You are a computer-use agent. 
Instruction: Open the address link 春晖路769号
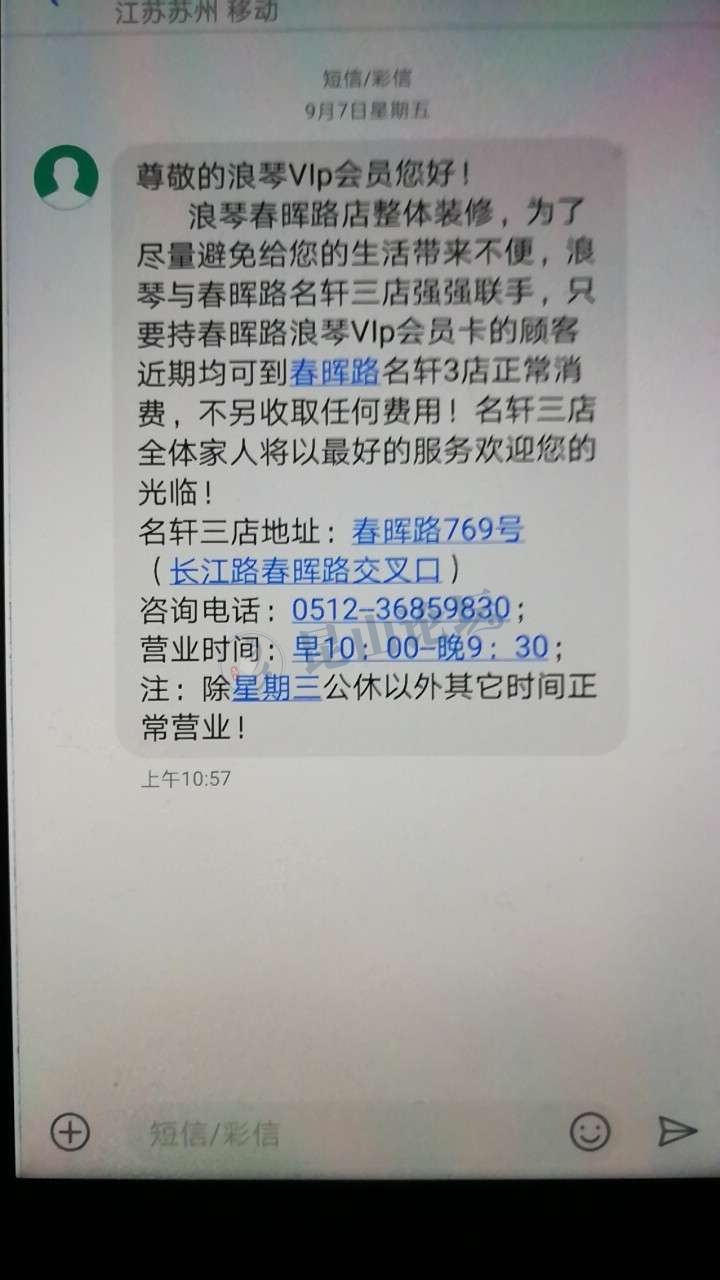click(x=437, y=530)
